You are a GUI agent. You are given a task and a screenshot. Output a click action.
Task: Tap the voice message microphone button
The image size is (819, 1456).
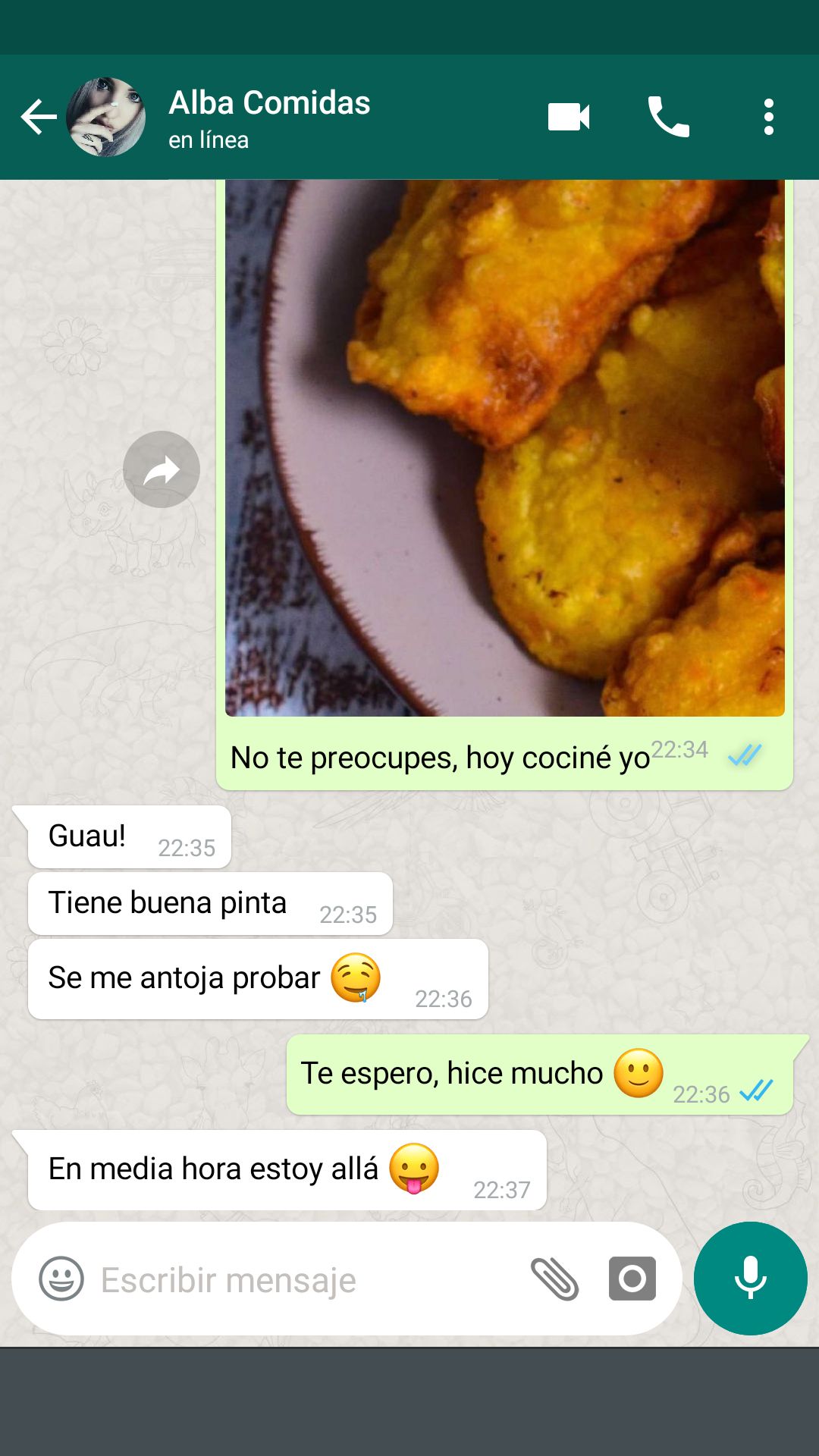click(751, 1279)
